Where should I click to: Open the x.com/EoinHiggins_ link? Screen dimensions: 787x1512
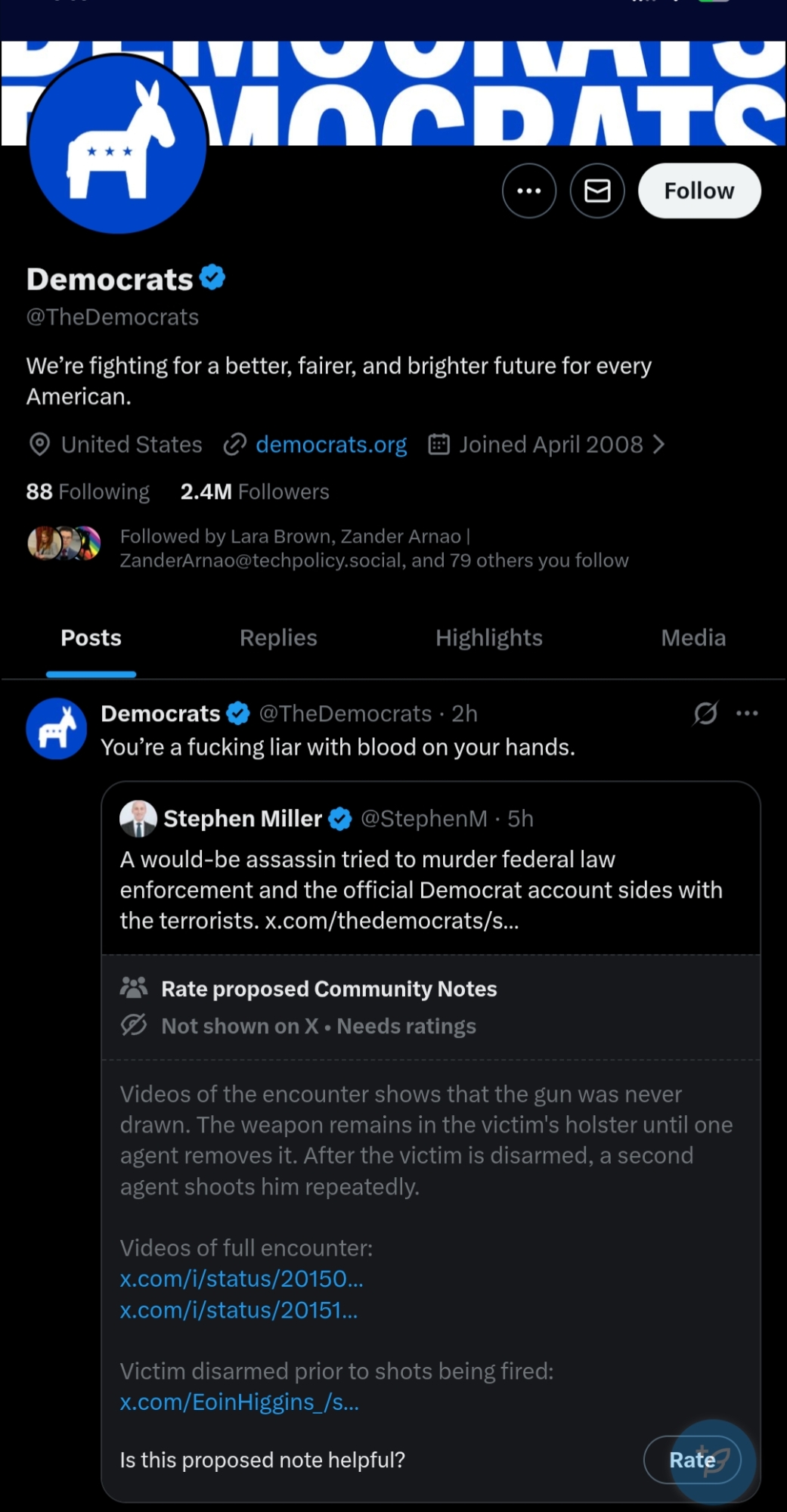239,1402
